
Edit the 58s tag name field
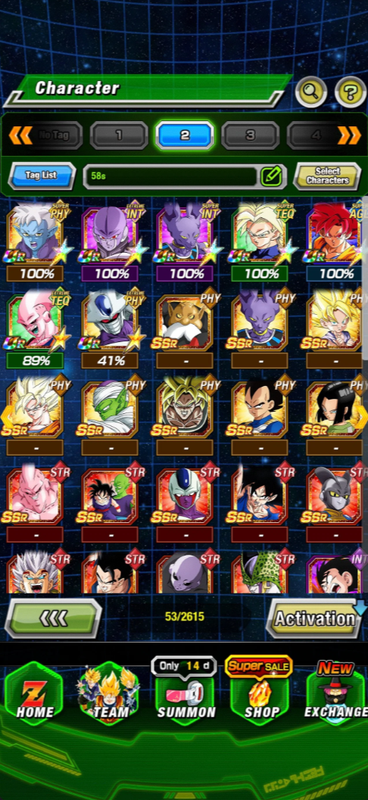pos(183,177)
